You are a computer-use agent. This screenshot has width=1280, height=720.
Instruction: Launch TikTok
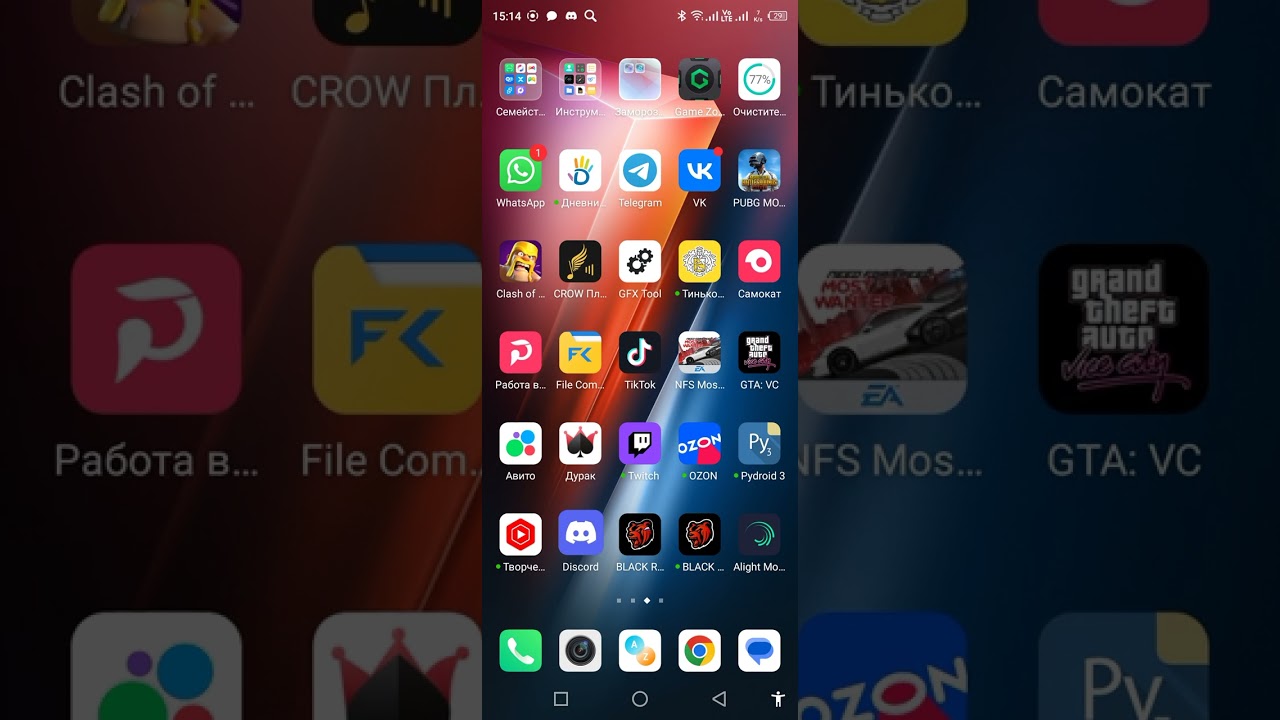coord(640,353)
